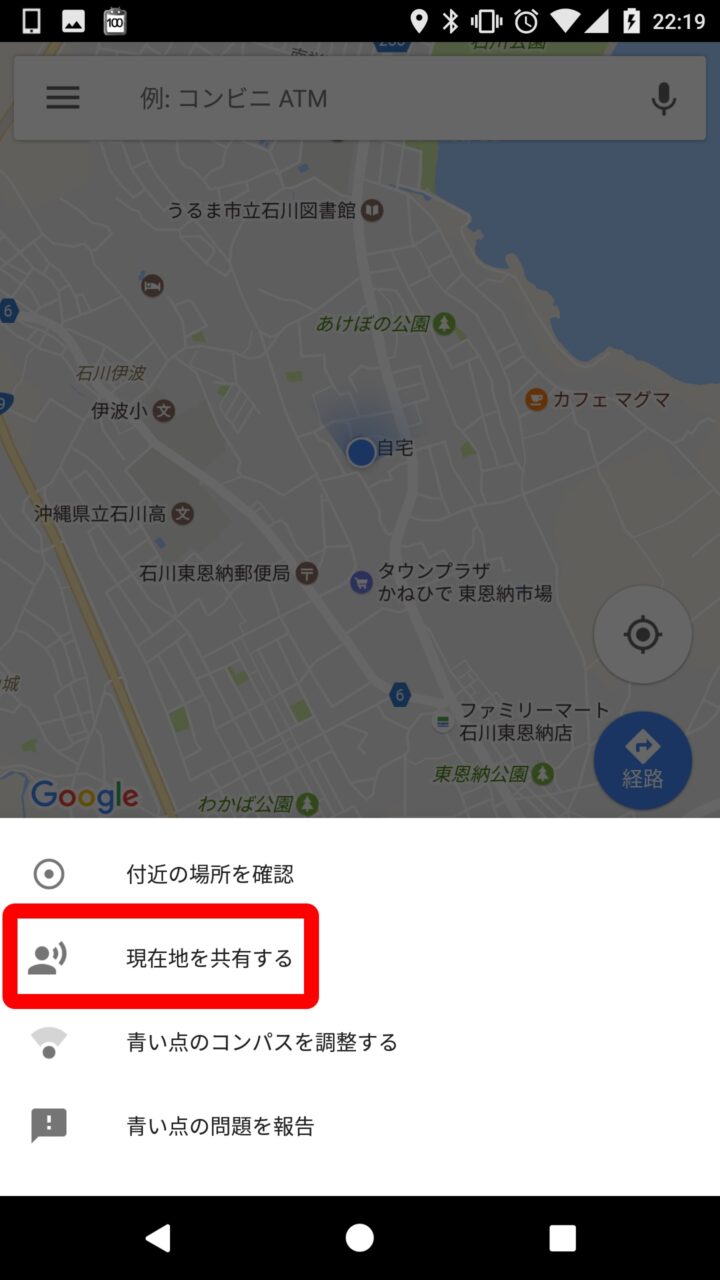
Task: Tap the search field with コンビニ ATM hint
Action: click(x=380, y=98)
